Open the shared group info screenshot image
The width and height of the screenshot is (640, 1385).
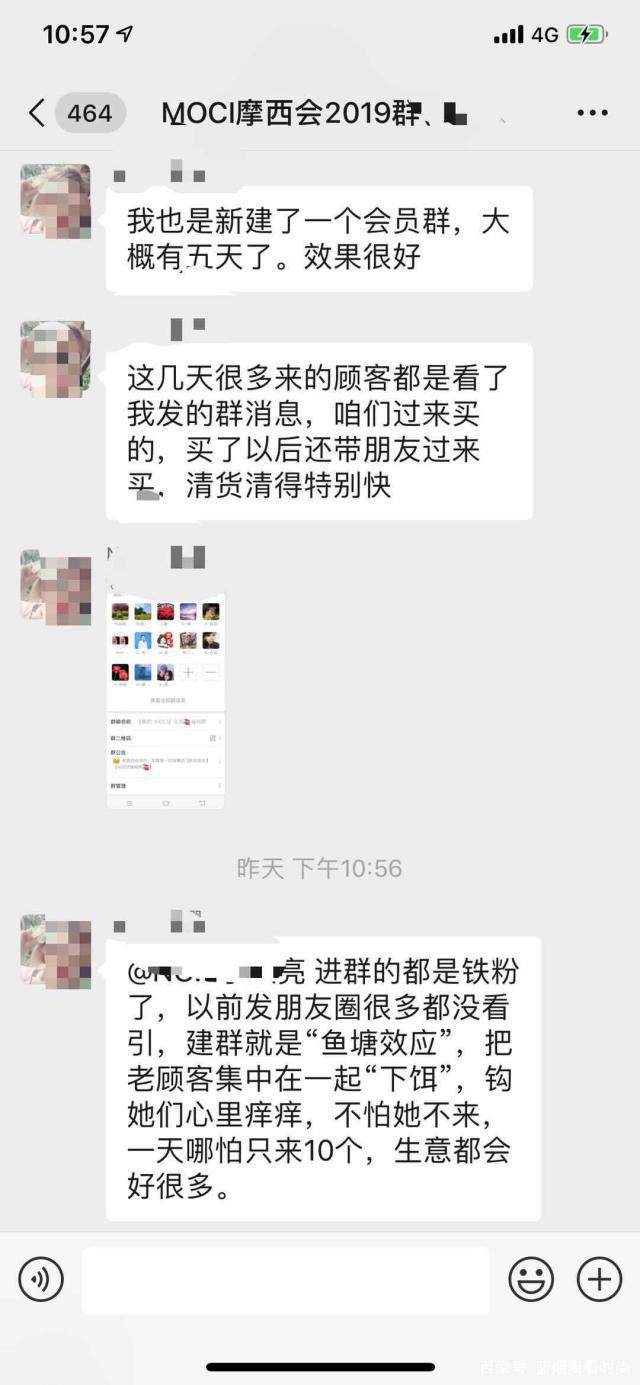pyautogui.click(x=166, y=702)
